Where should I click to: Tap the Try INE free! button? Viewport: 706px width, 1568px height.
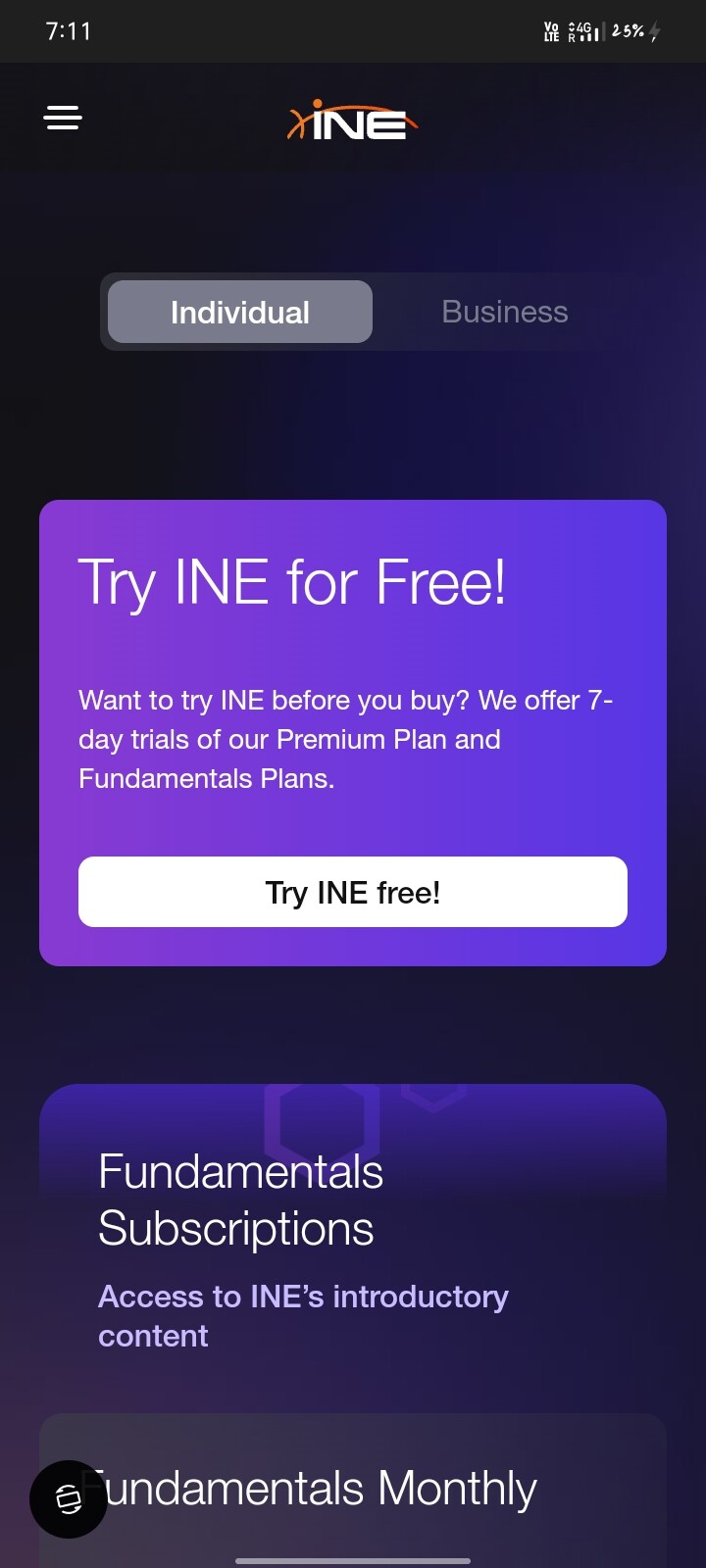pyautogui.click(x=353, y=892)
